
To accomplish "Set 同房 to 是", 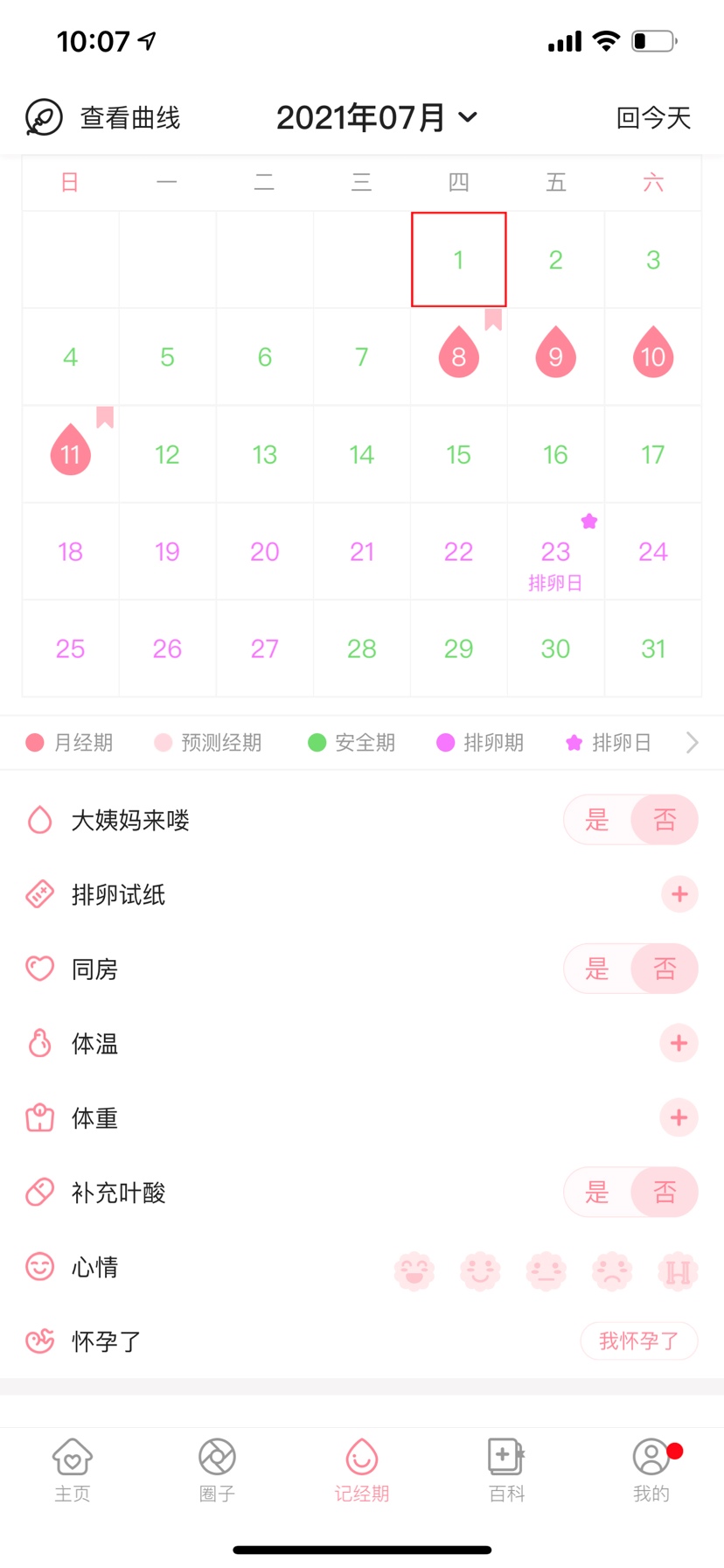I will coord(597,969).
